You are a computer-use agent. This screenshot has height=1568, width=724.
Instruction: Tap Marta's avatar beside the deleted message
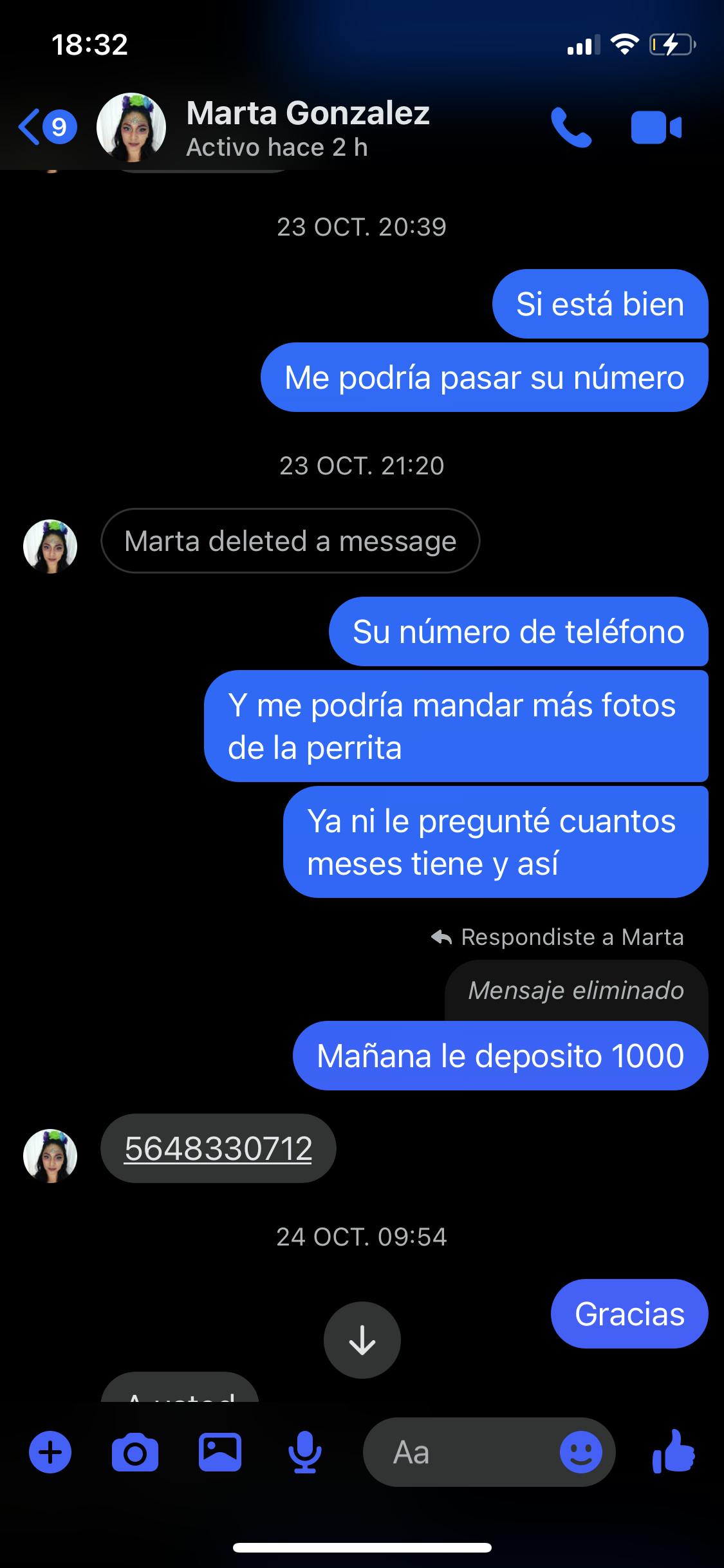(50, 546)
